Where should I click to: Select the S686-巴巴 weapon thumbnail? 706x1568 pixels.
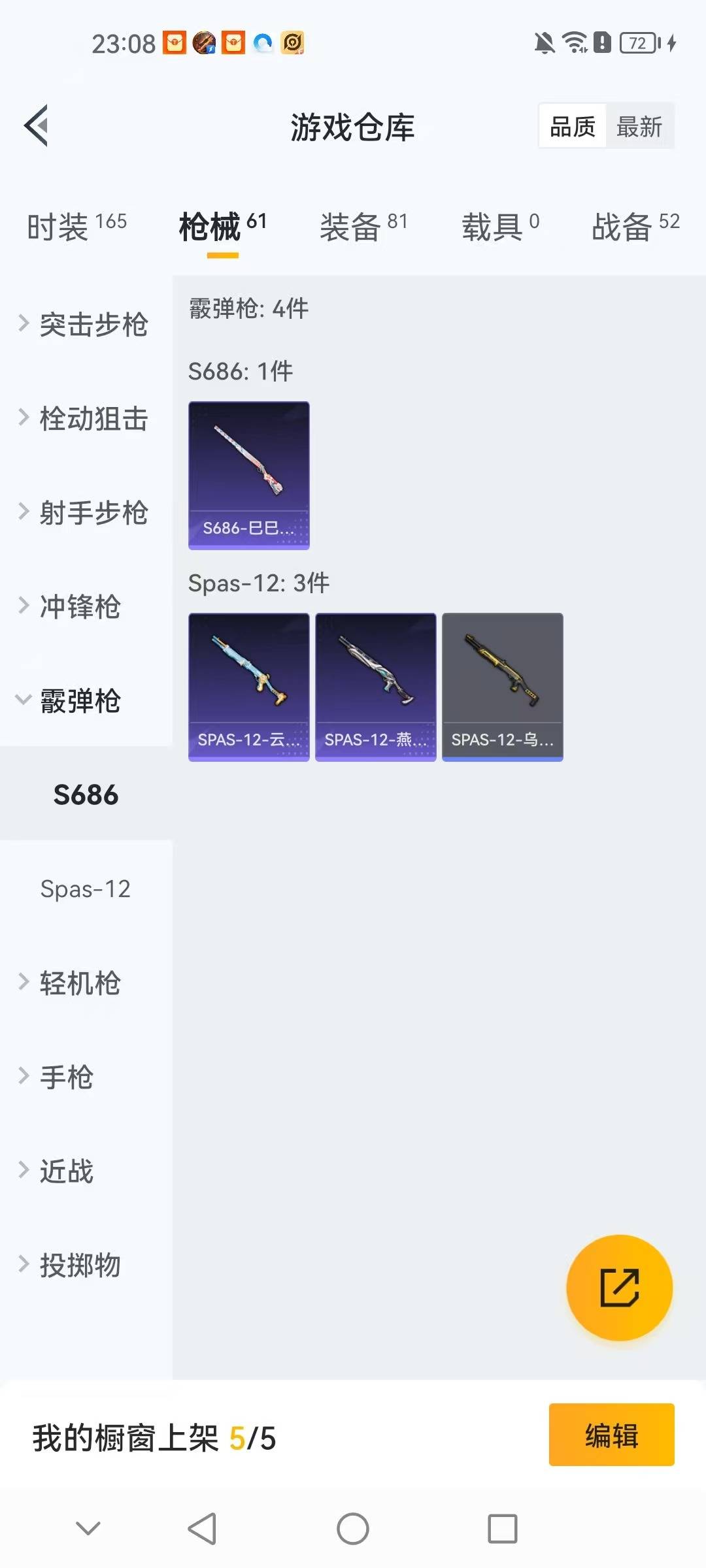click(248, 476)
